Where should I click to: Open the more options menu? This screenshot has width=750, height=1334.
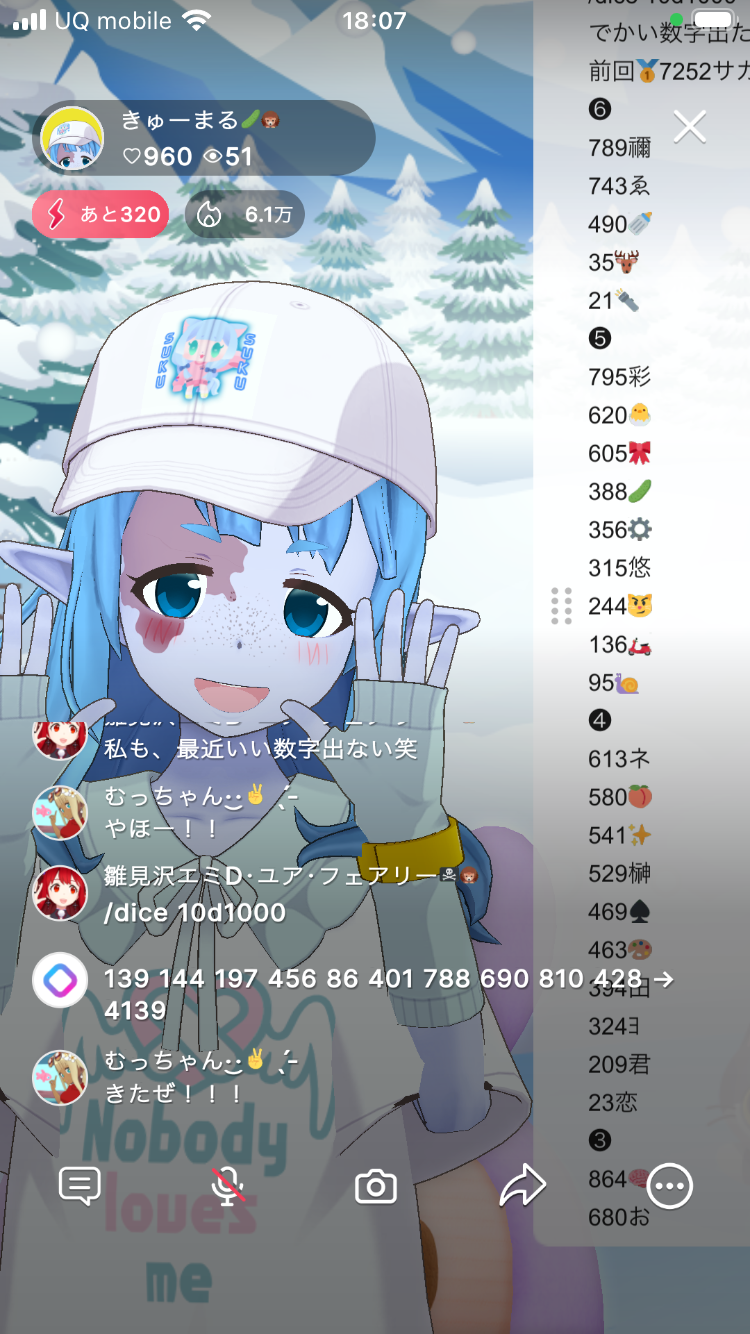[x=669, y=1187]
